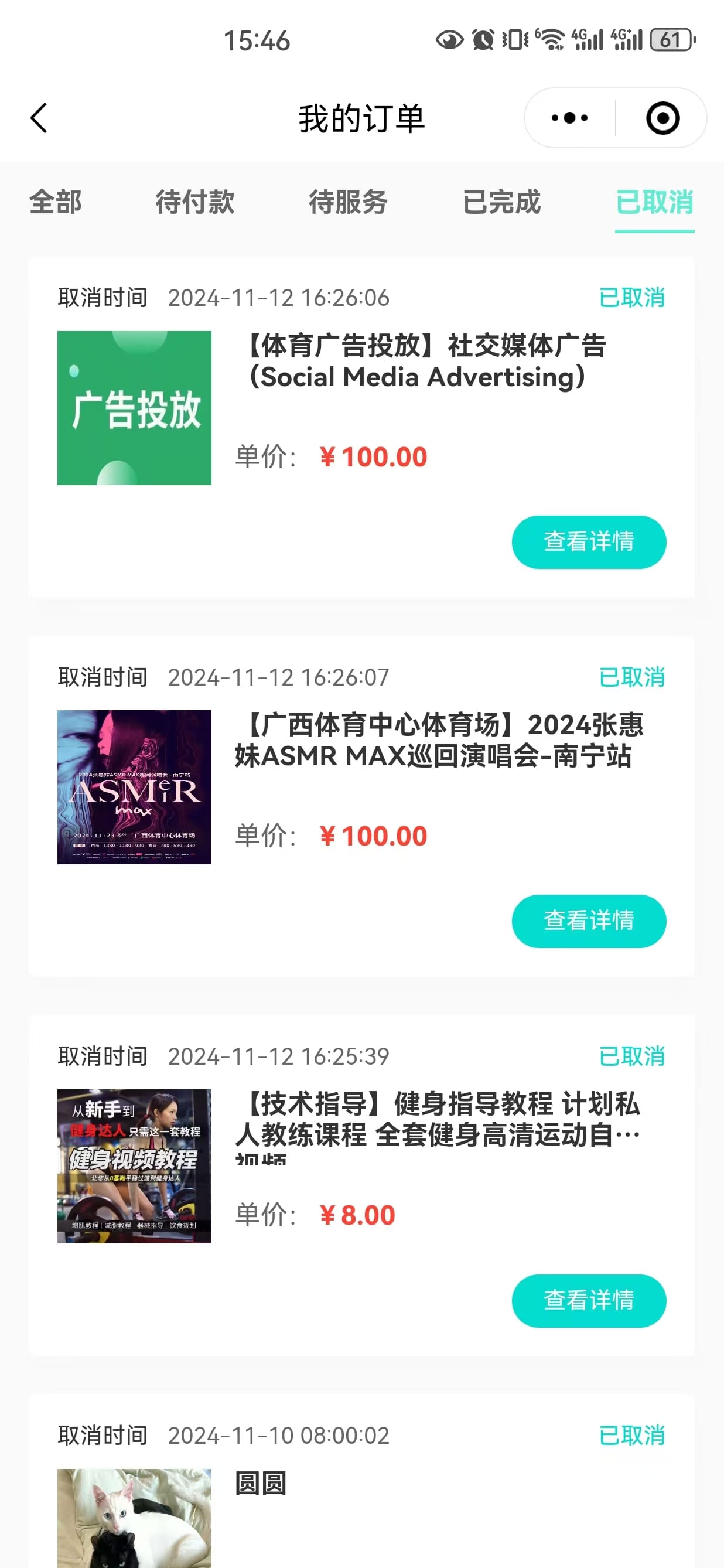Switch to the 待付款 tab
Viewport: 724px width, 1568px height.
[194, 202]
